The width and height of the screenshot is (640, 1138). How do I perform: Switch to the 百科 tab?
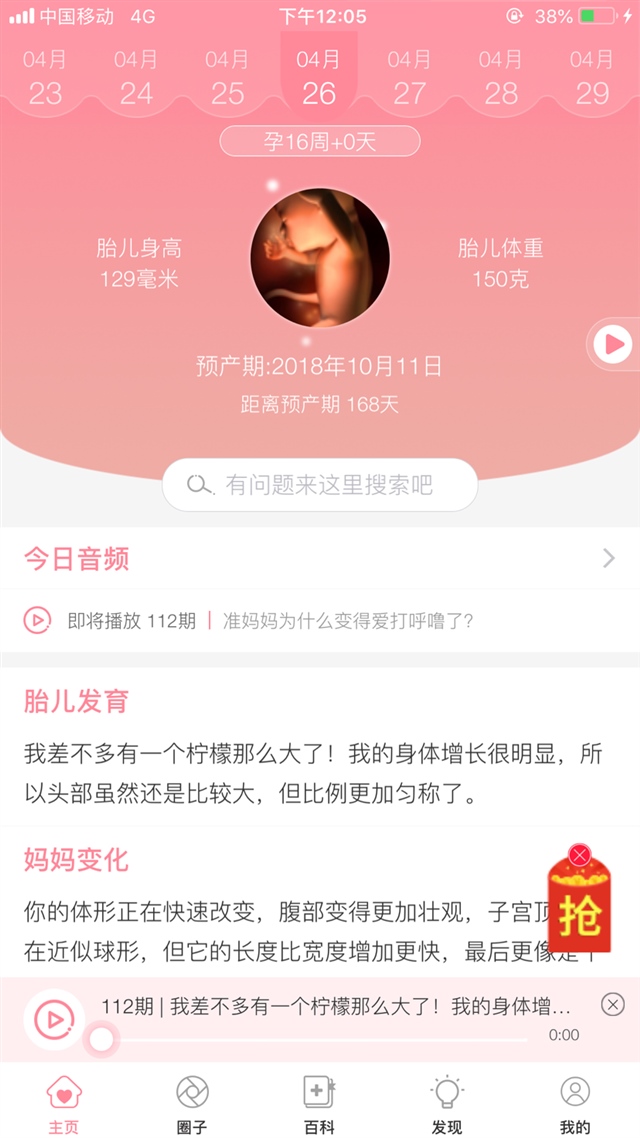click(x=319, y=1105)
